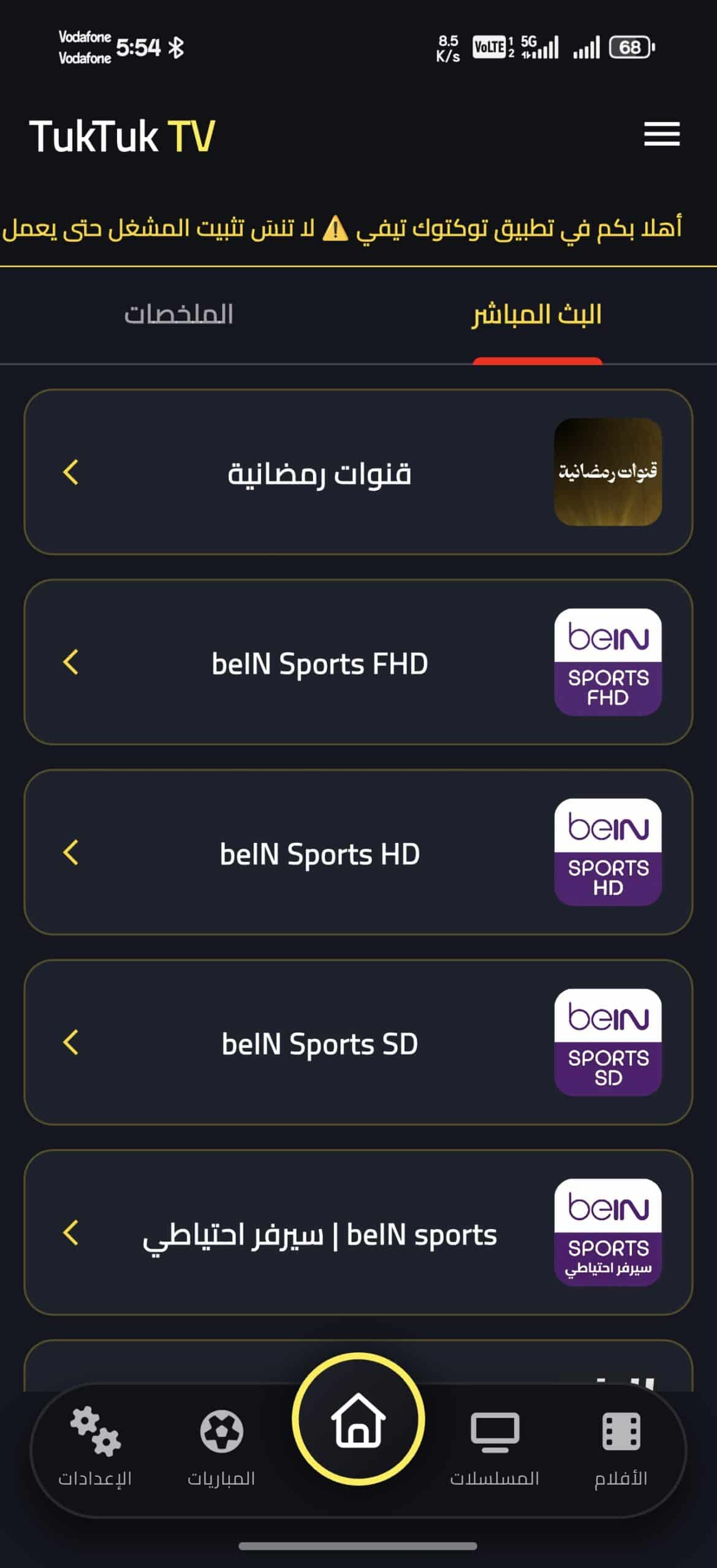Tap the yellow welcome warning banner
This screenshot has width=717, height=1568.
coord(358,230)
